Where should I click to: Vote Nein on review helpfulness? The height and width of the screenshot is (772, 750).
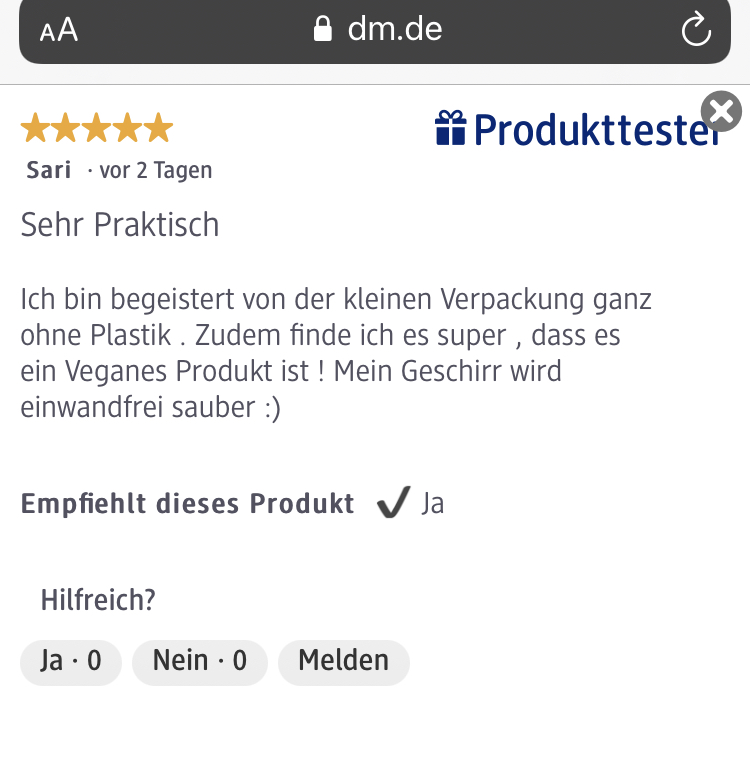(x=200, y=661)
